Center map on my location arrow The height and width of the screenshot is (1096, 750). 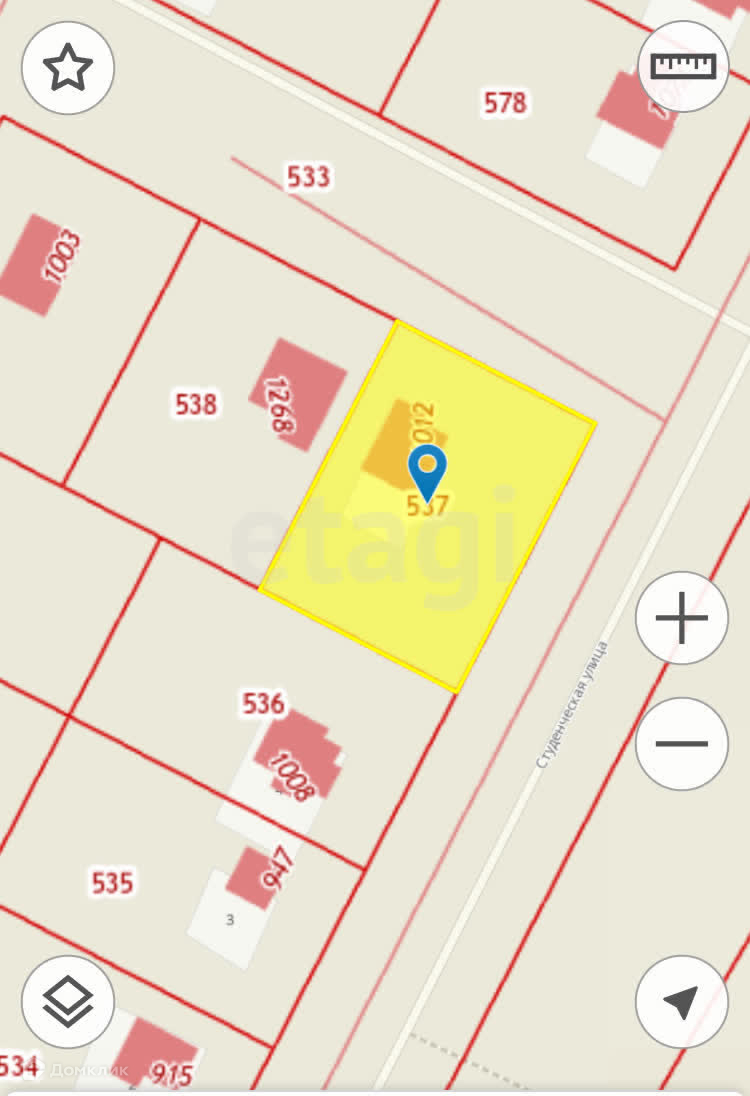[682, 1002]
